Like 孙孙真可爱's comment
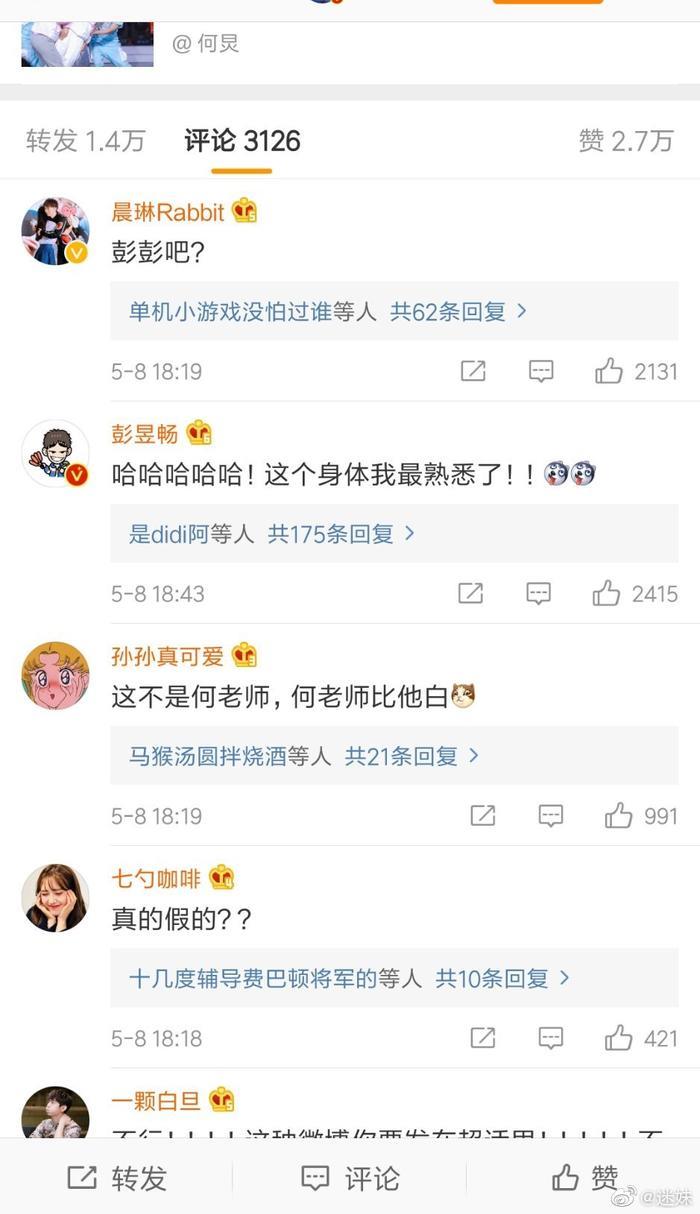700x1214 pixels. (641, 816)
